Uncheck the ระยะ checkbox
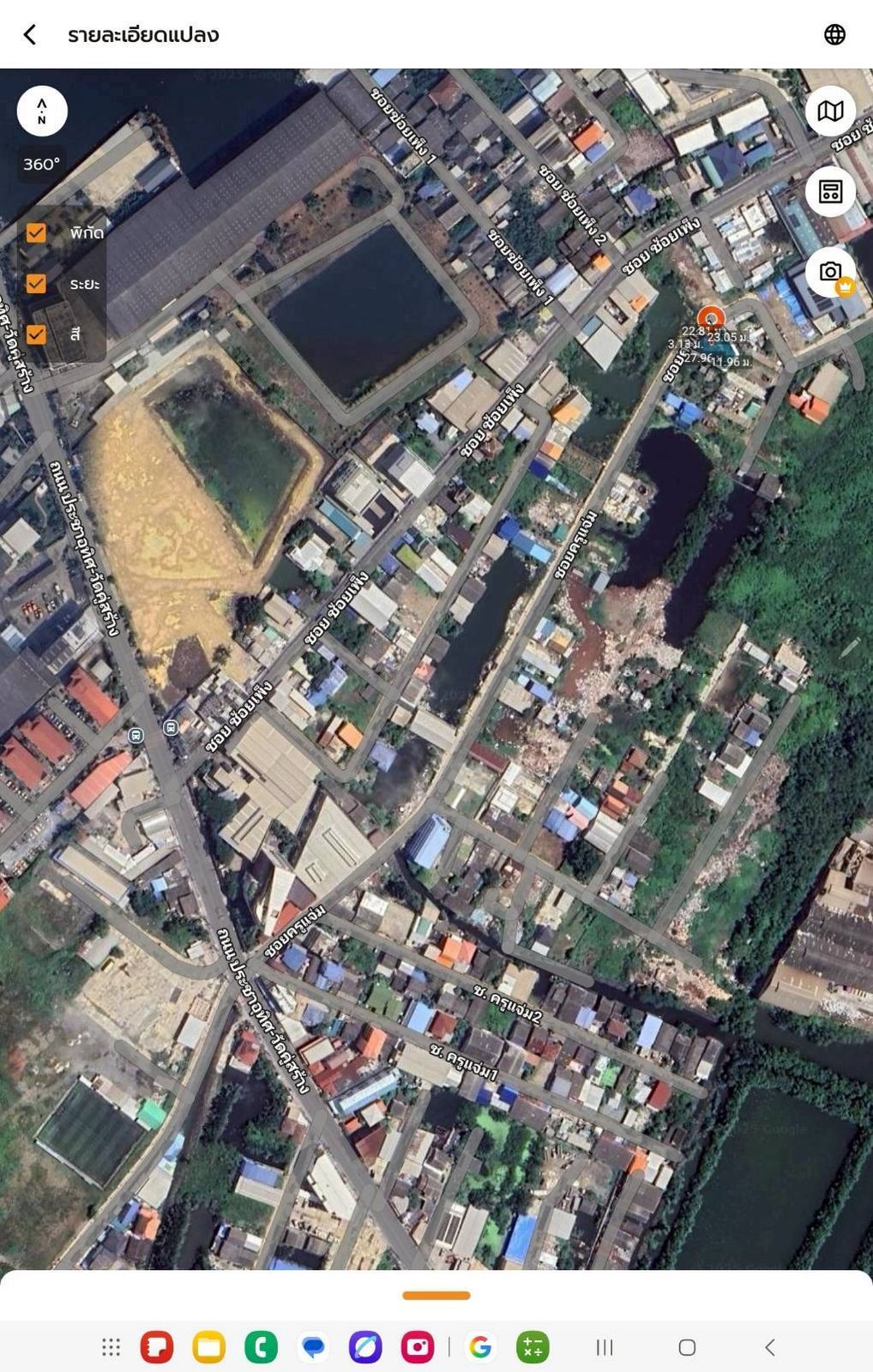 click(x=36, y=283)
